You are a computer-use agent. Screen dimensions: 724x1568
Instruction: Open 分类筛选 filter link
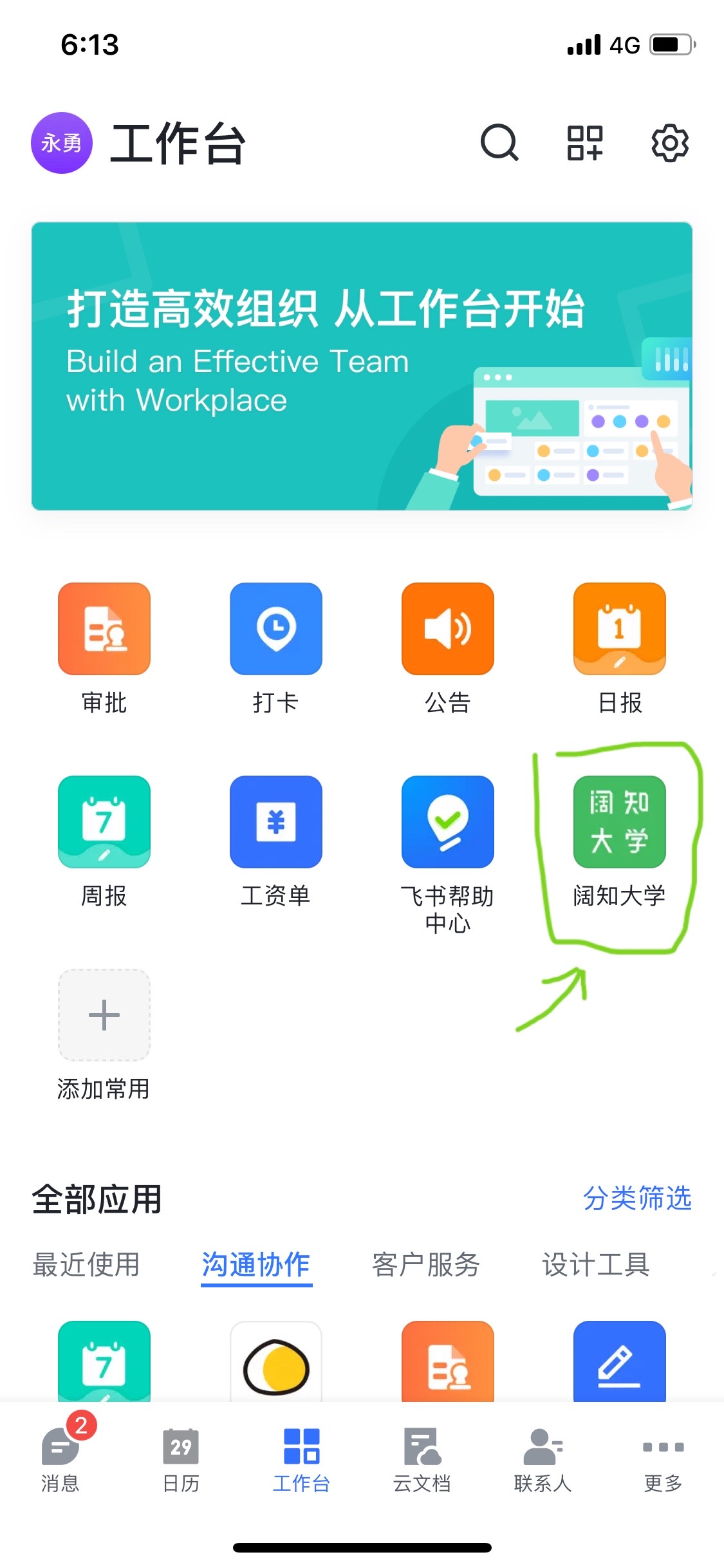[637, 1199]
